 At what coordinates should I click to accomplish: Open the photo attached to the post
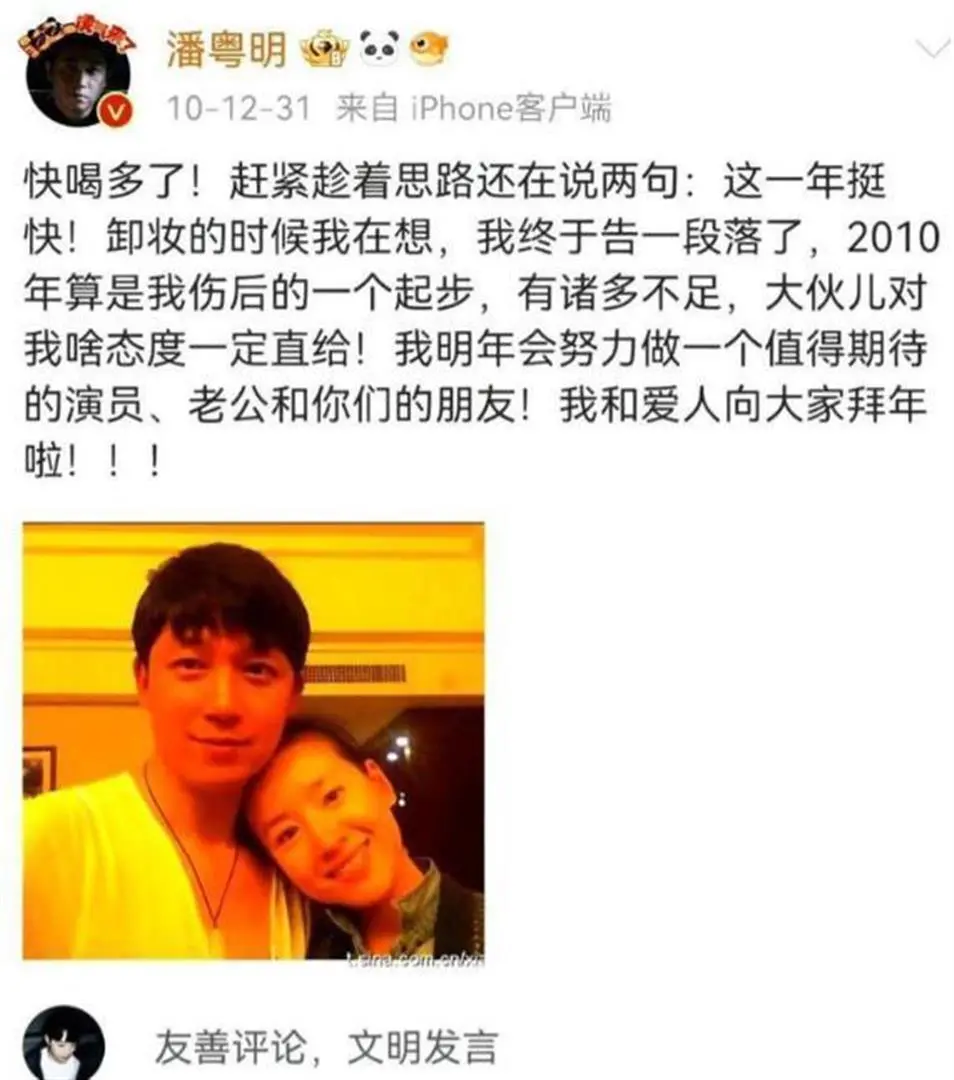tap(254, 741)
